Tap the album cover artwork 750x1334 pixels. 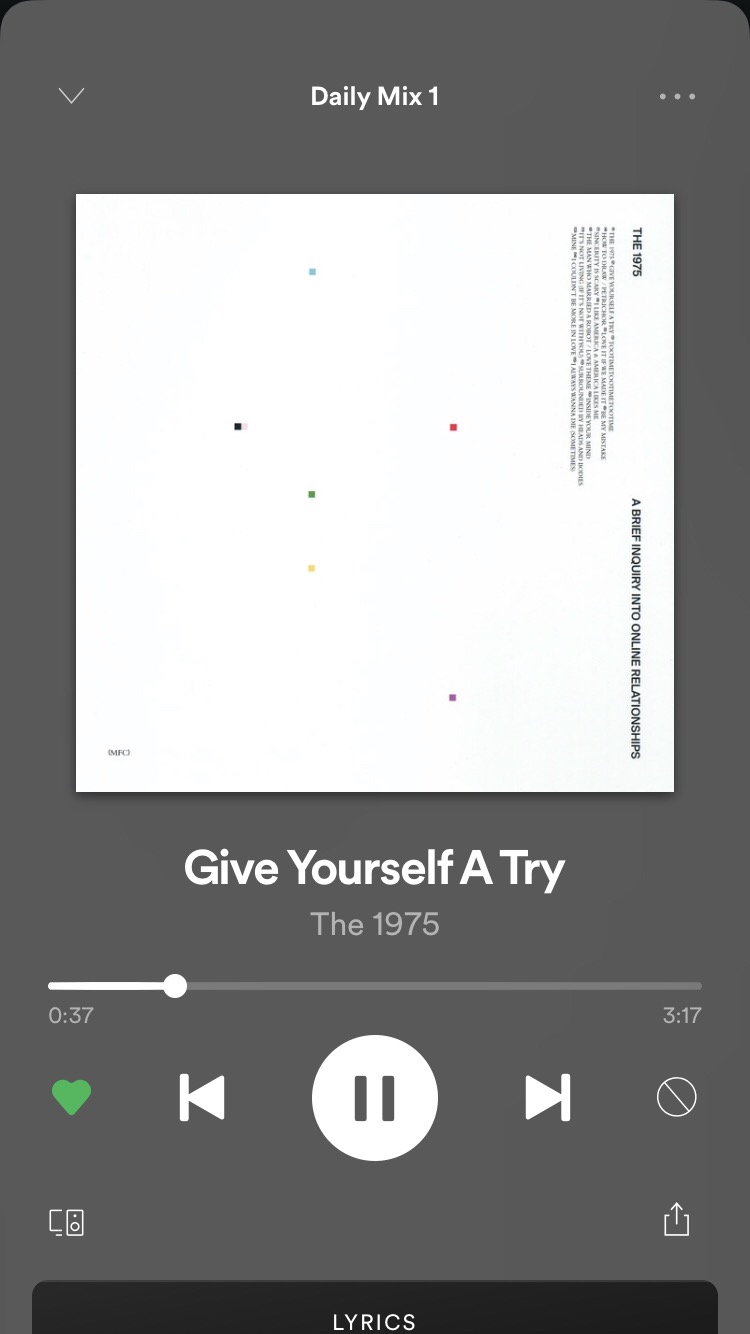coord(375,493)
